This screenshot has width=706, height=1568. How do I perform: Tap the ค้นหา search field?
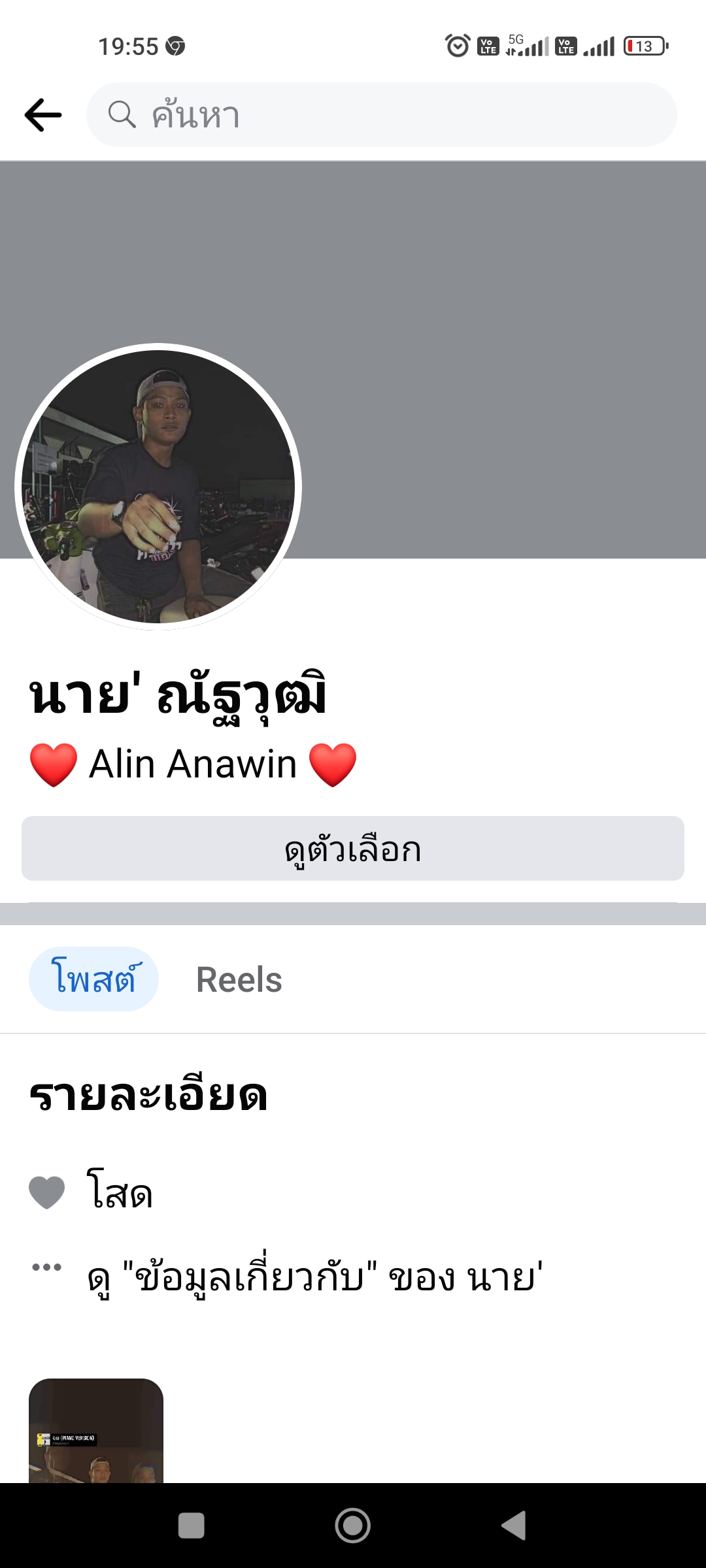pos(382,115)
